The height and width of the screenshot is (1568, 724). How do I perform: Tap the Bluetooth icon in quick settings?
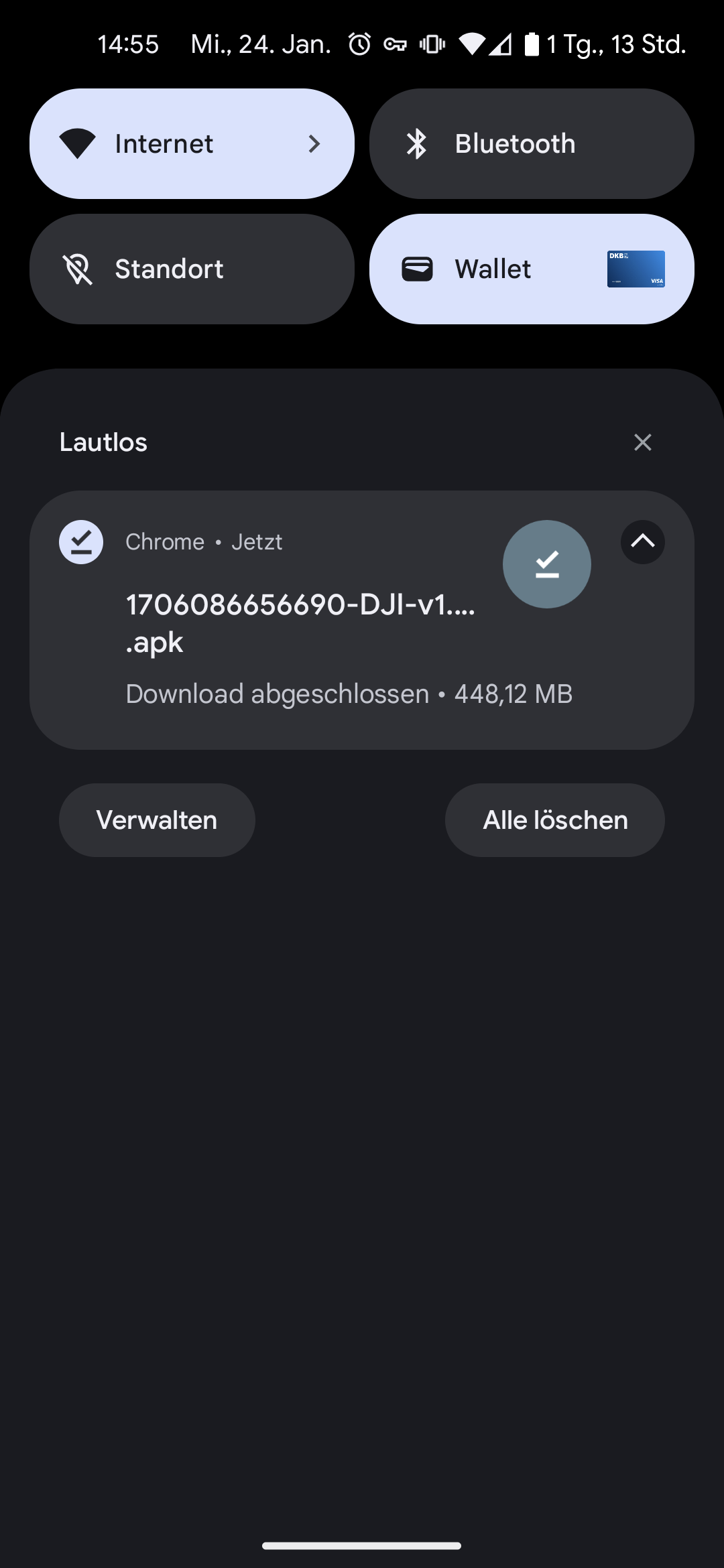tap(417, 143)
